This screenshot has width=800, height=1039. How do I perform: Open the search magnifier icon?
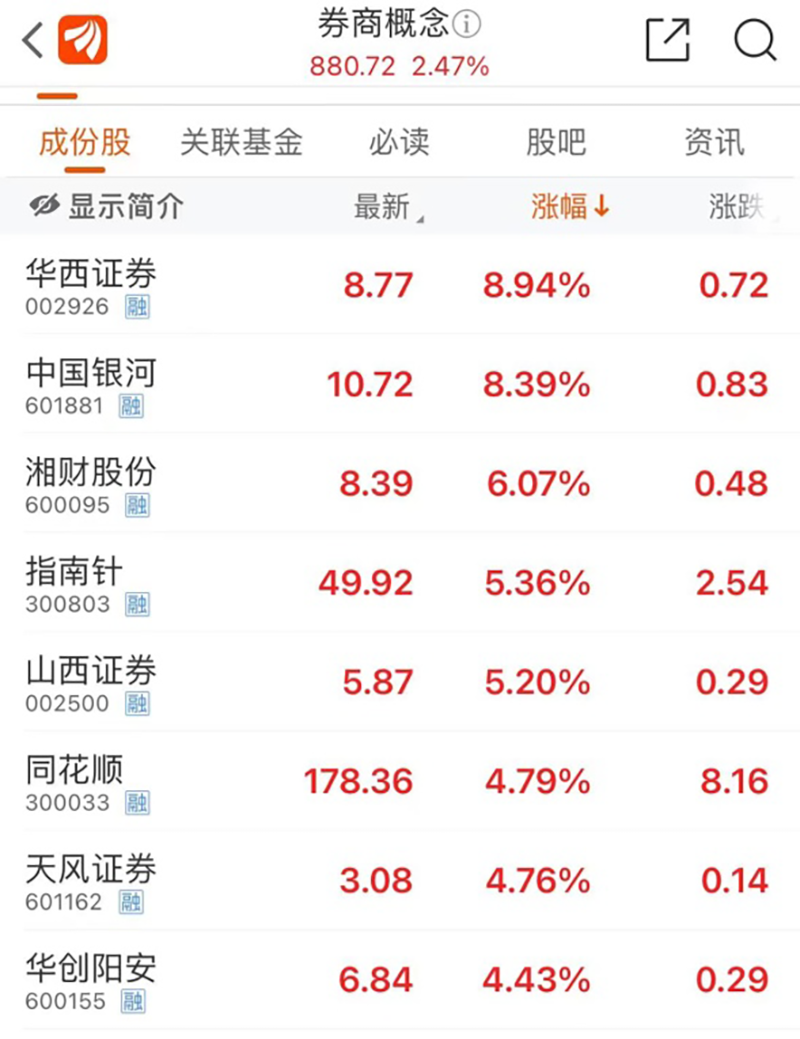(755, 42)
